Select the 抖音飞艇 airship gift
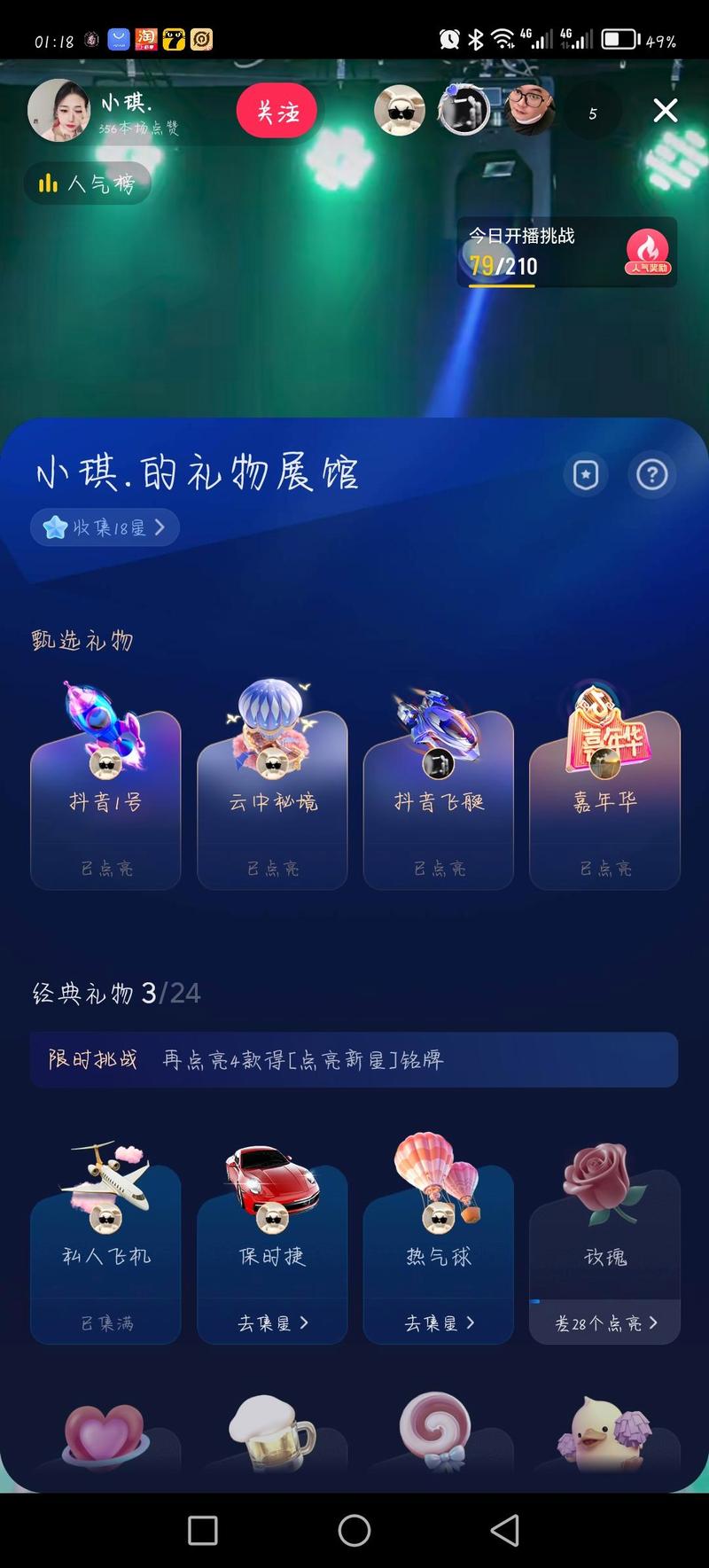The height and width of the screenshot is (1568, 709). [x=438, y=780]
